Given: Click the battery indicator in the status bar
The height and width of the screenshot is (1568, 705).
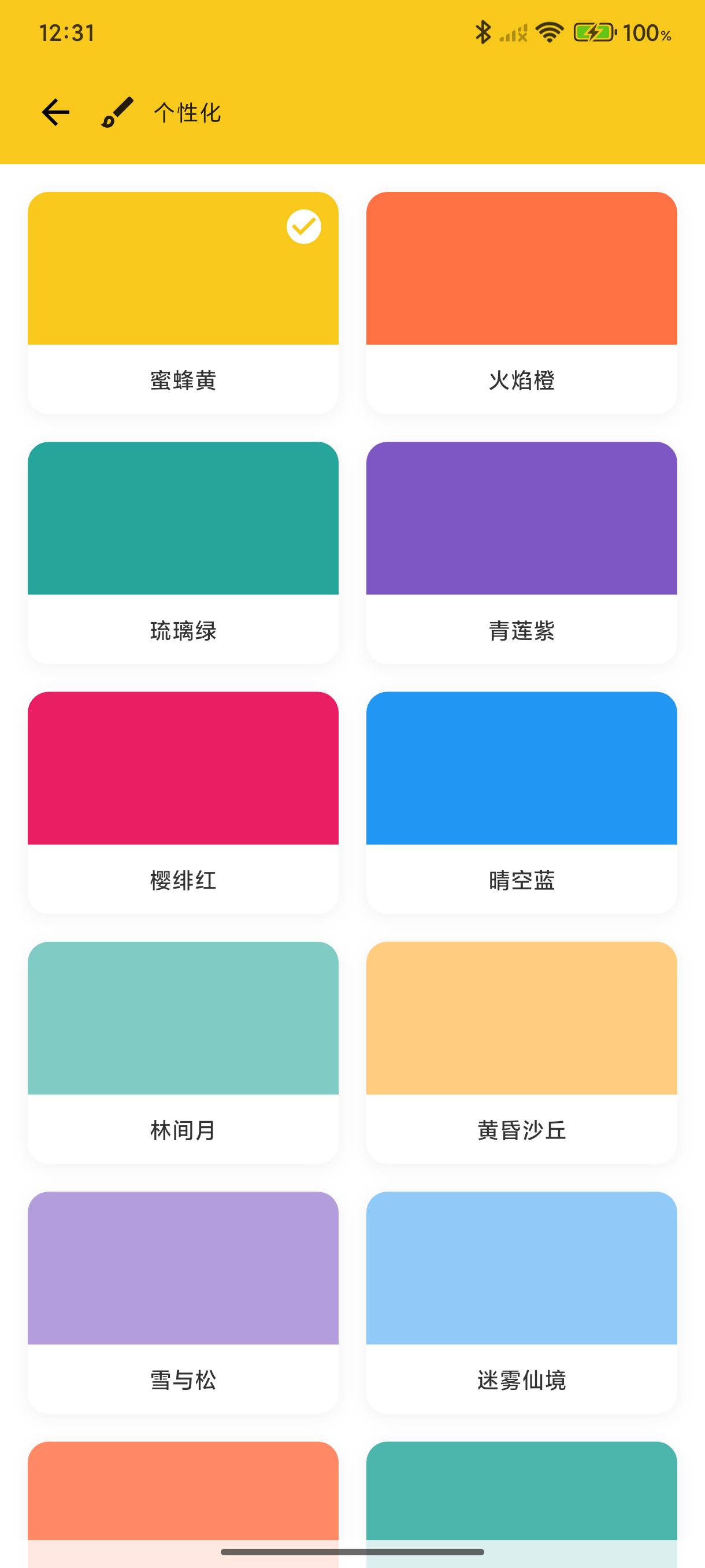Looking at the screenshot, I should [593, 34].
